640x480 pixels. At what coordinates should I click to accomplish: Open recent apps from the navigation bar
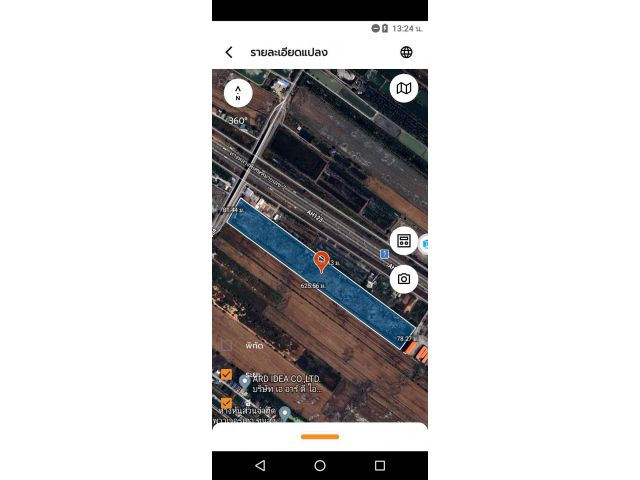pyautogui.click(x=380, y=466)
